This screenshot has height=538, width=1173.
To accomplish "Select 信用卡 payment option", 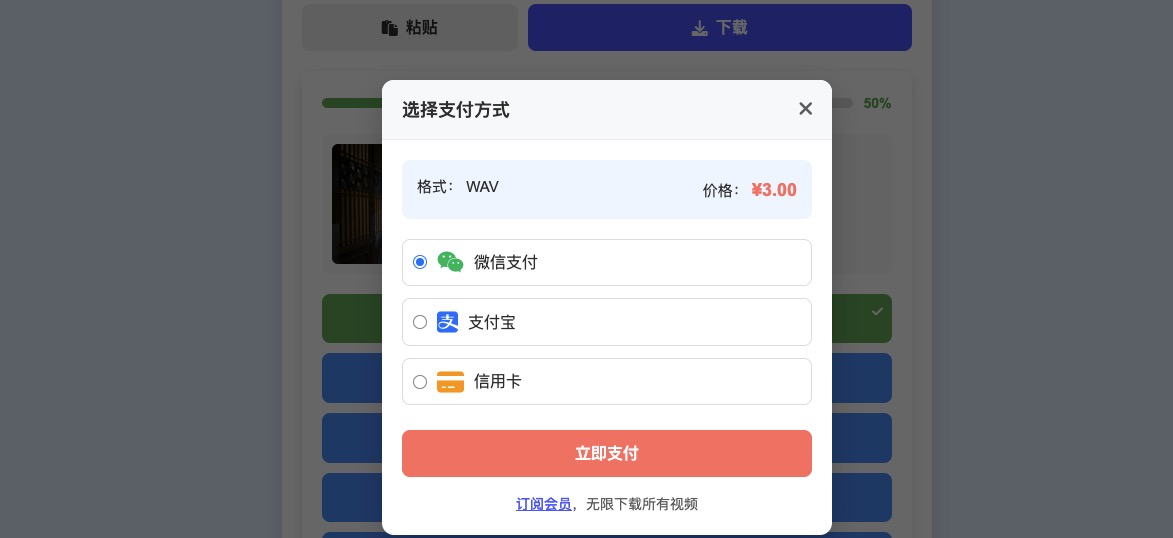I will [x=420, y=382].
